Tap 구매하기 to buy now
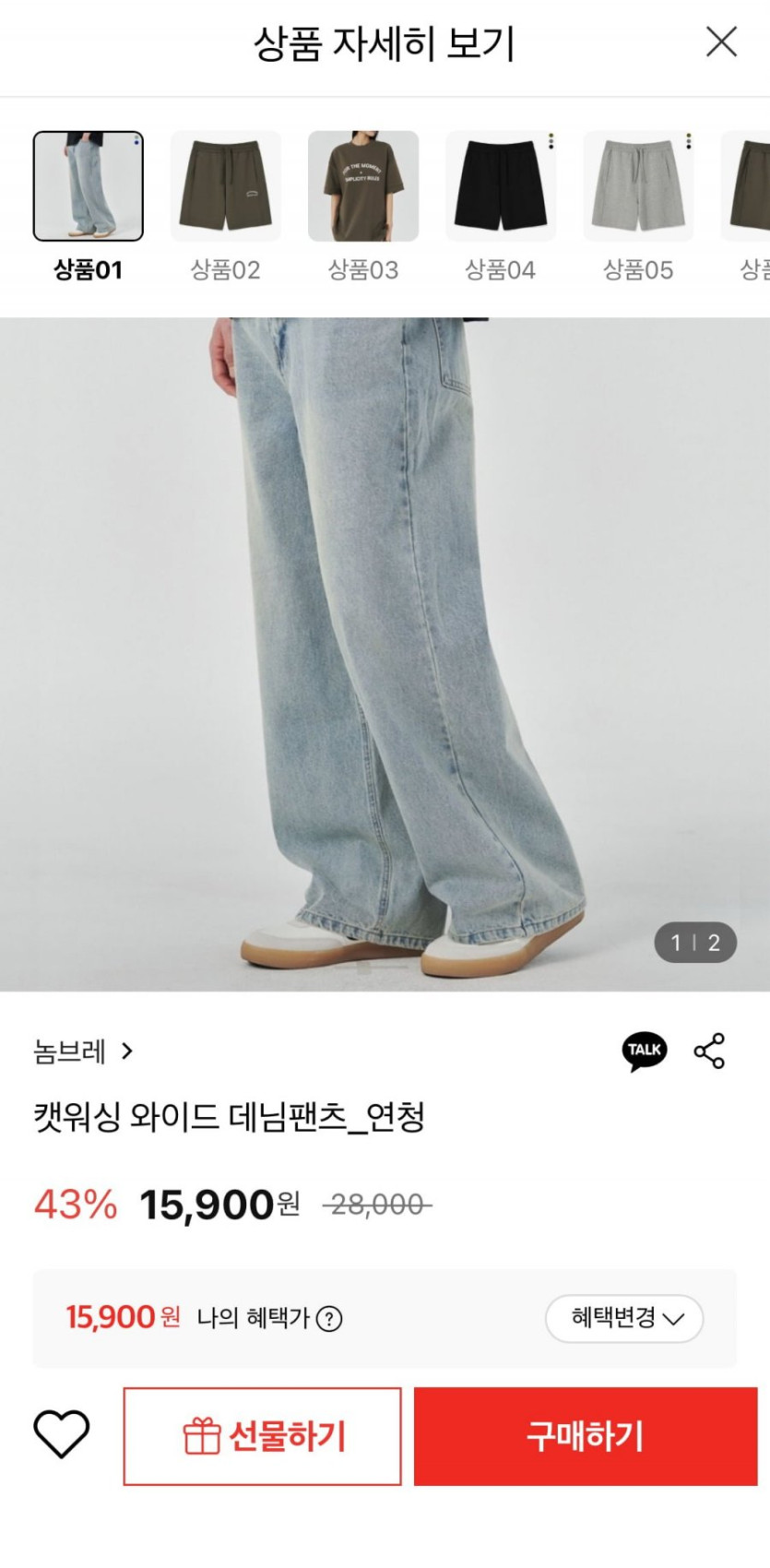The image size is (770, 1568). pyautogui.click(x=585, y=1436)
